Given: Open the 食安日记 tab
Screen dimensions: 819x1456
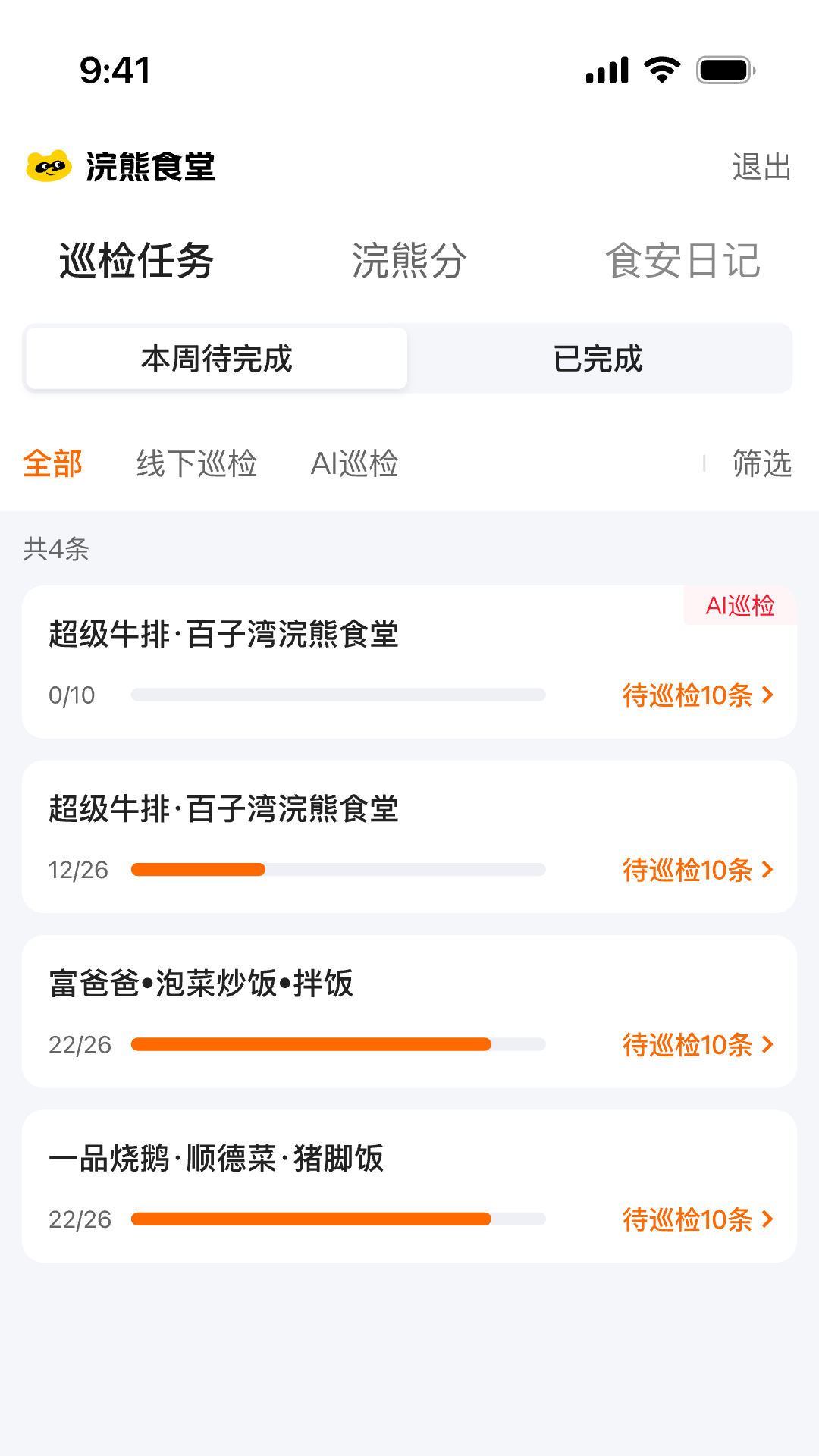Looking at the screenshot, I should [683, 262].
